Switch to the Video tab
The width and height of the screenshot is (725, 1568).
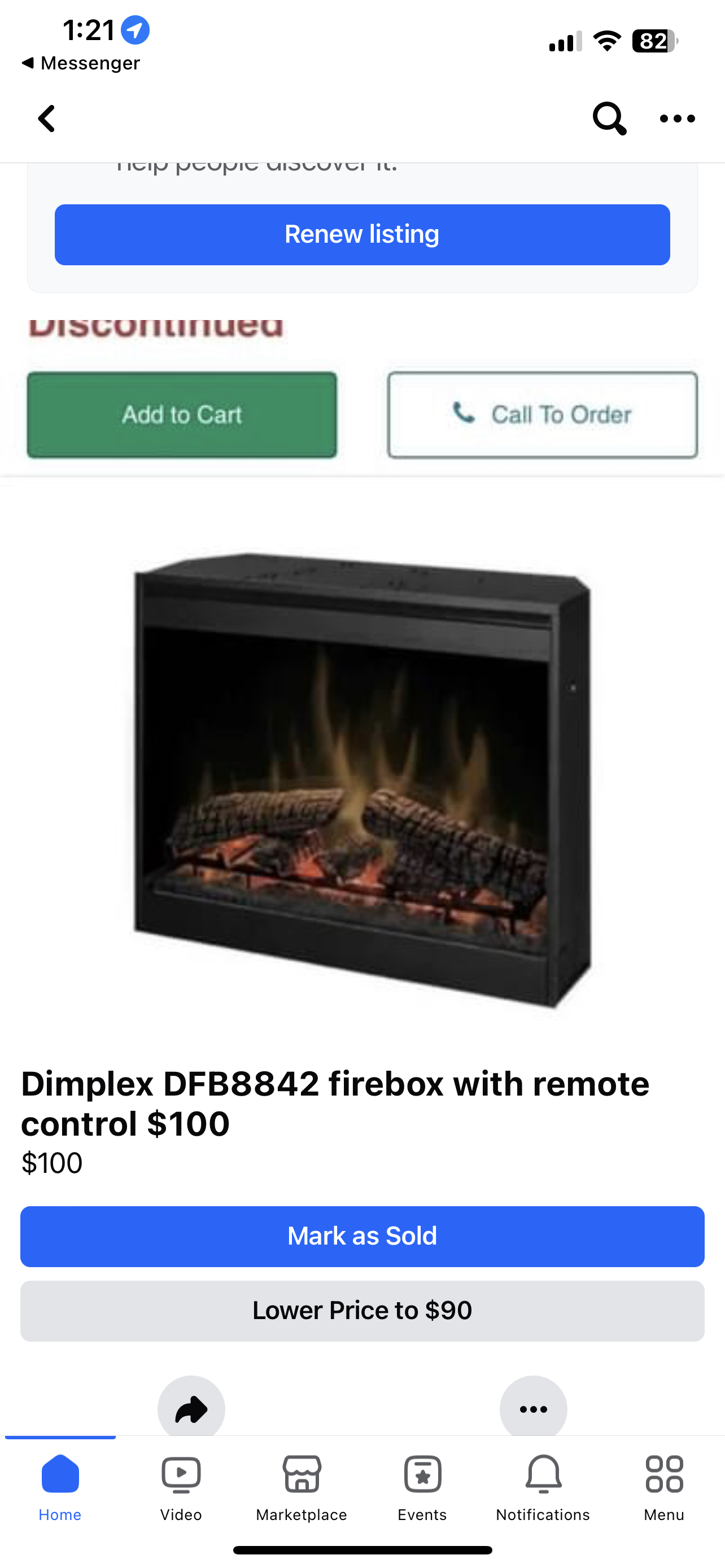pos(181,1486)
